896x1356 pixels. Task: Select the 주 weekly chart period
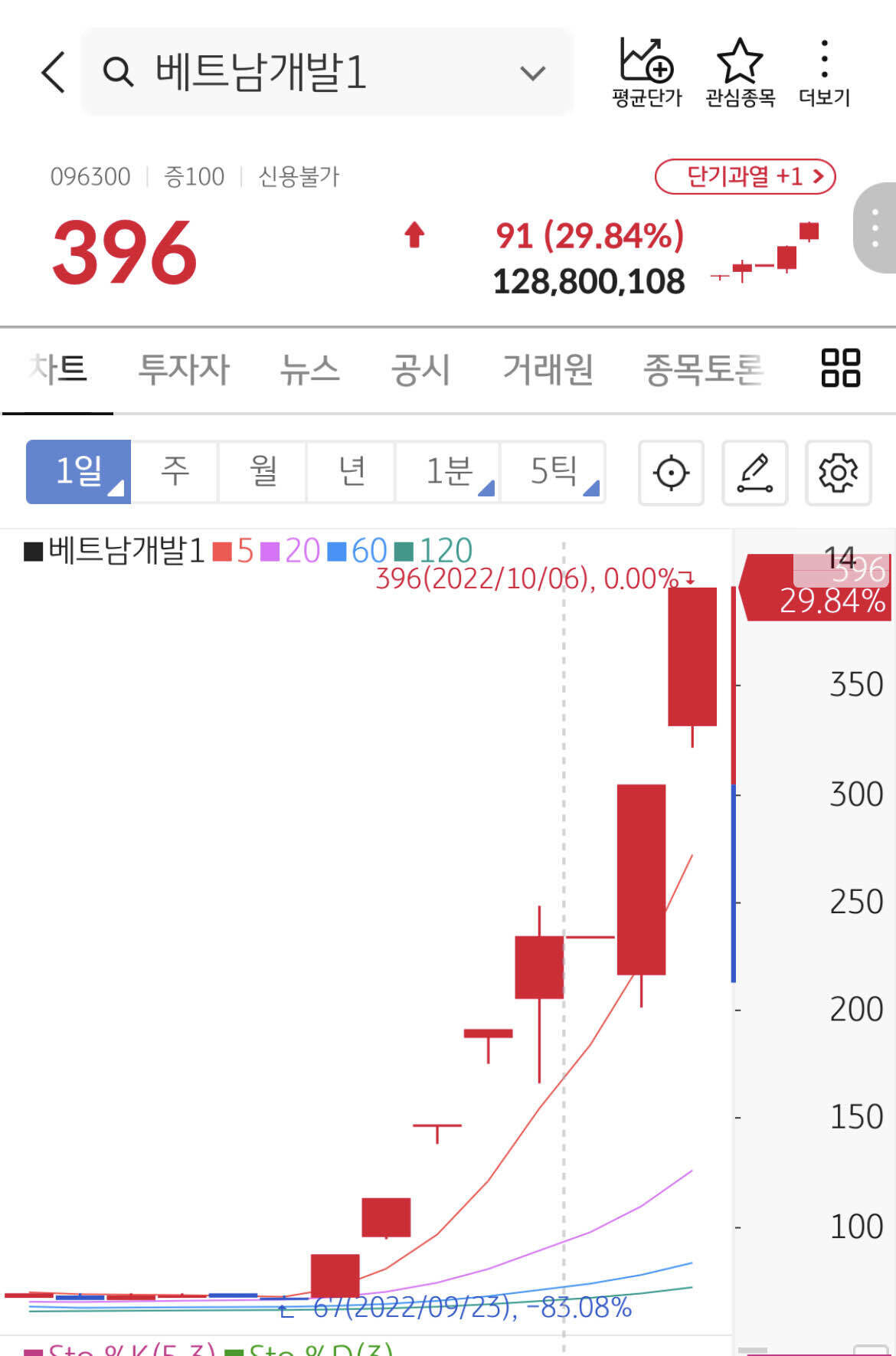tap(175, 472)
